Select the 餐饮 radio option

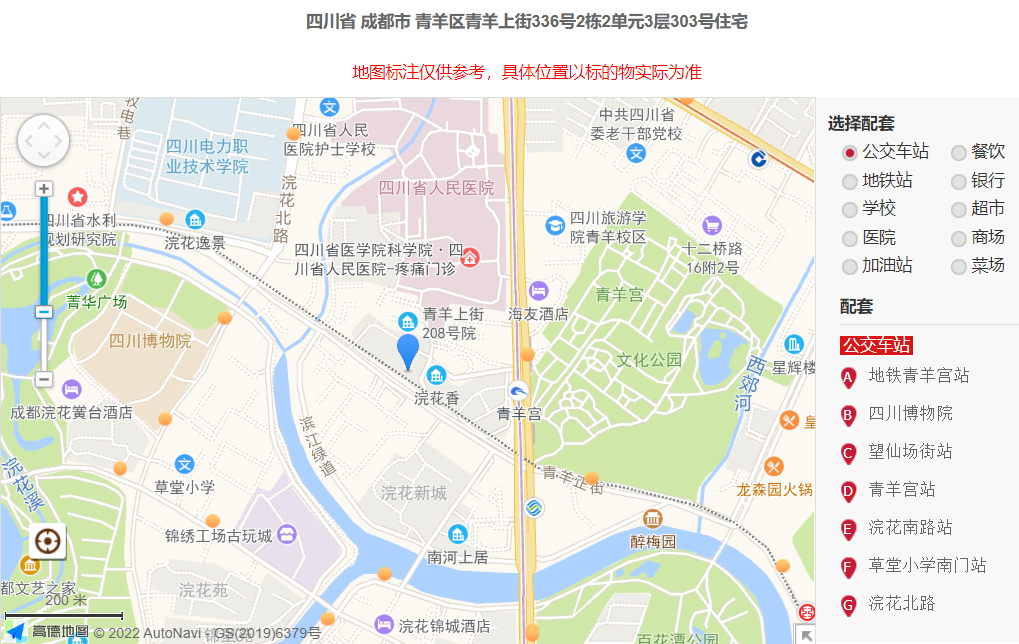click(959, 153)
